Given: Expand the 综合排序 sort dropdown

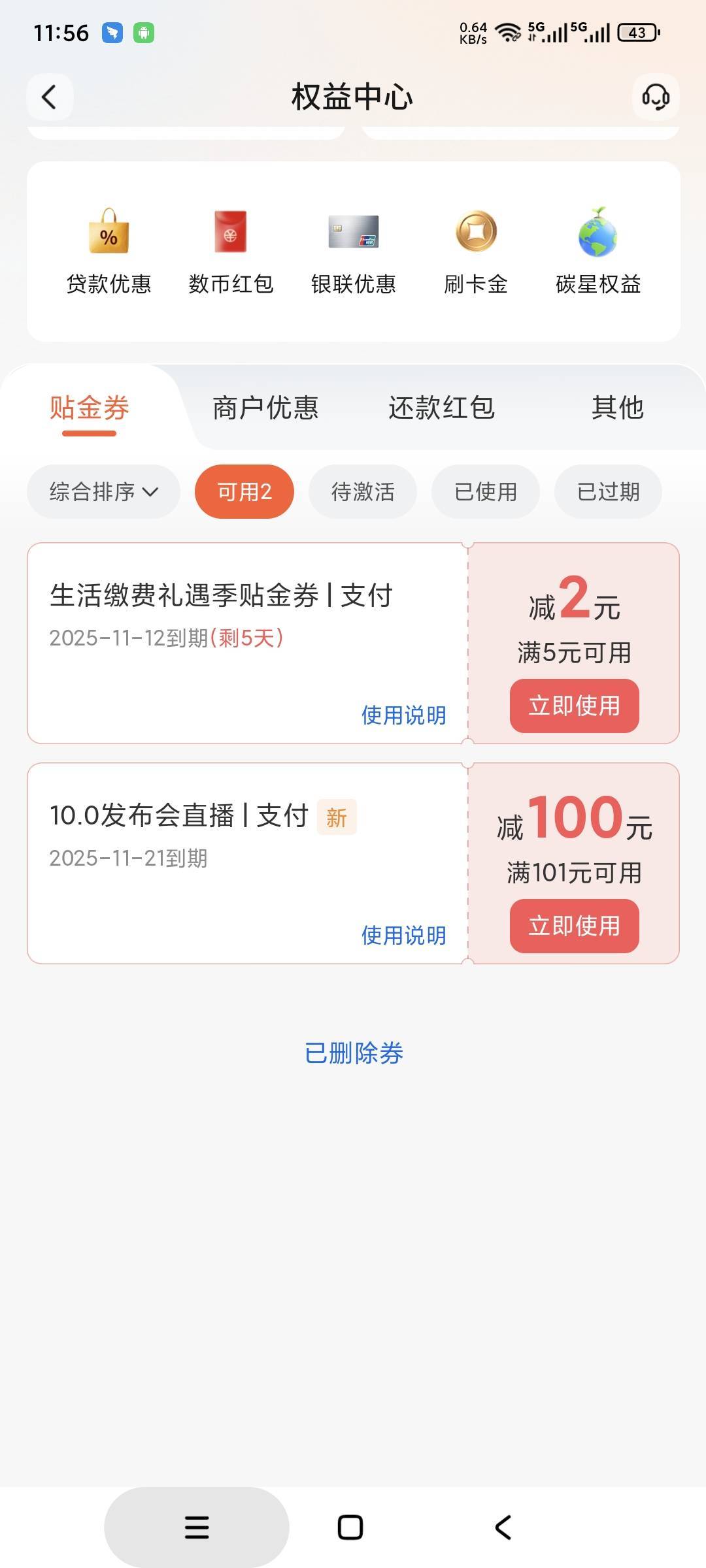Looking at the screenshot, I should tap(103, 492).
